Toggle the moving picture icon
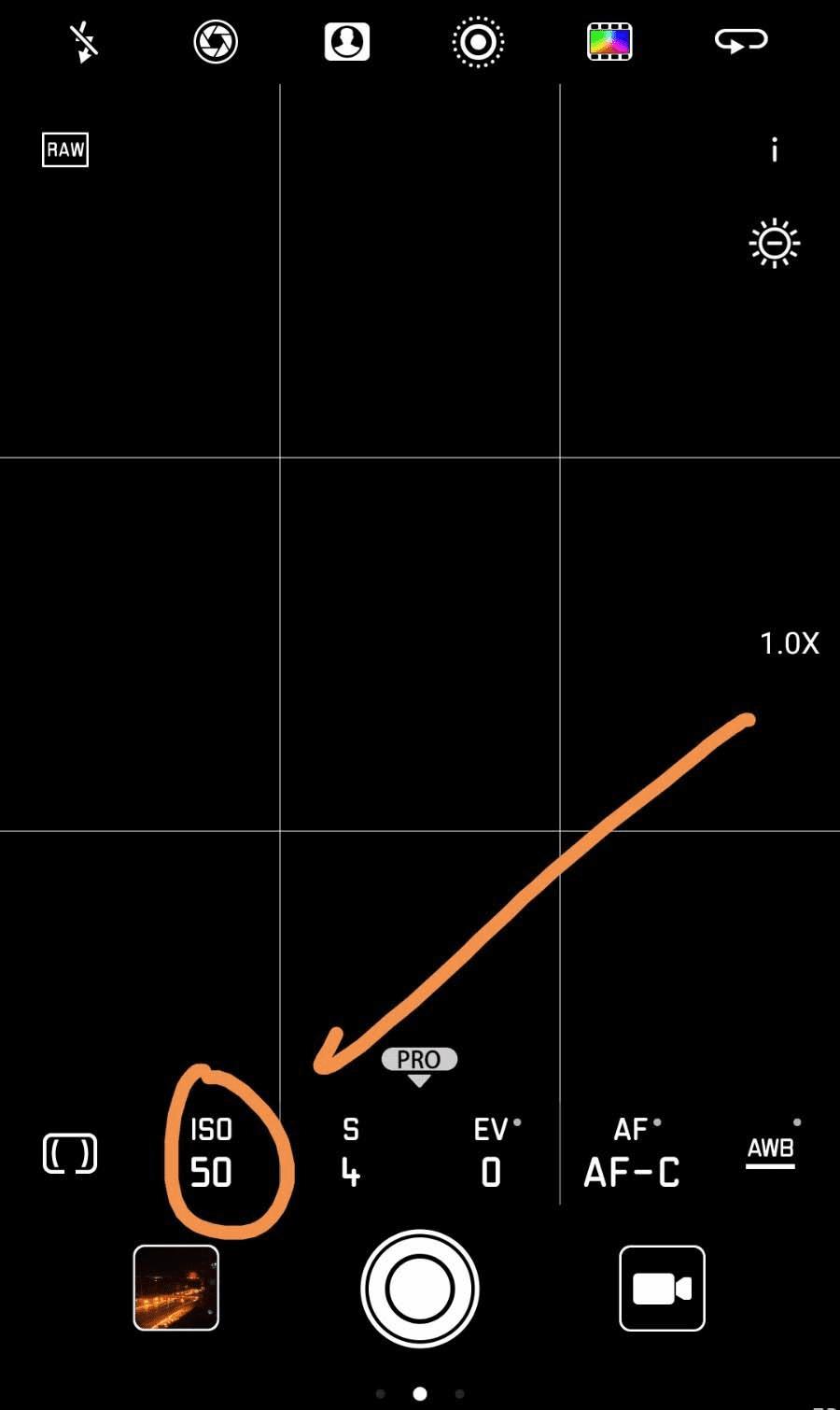The height and width of the screenshot is (1410, 840). 478,42
